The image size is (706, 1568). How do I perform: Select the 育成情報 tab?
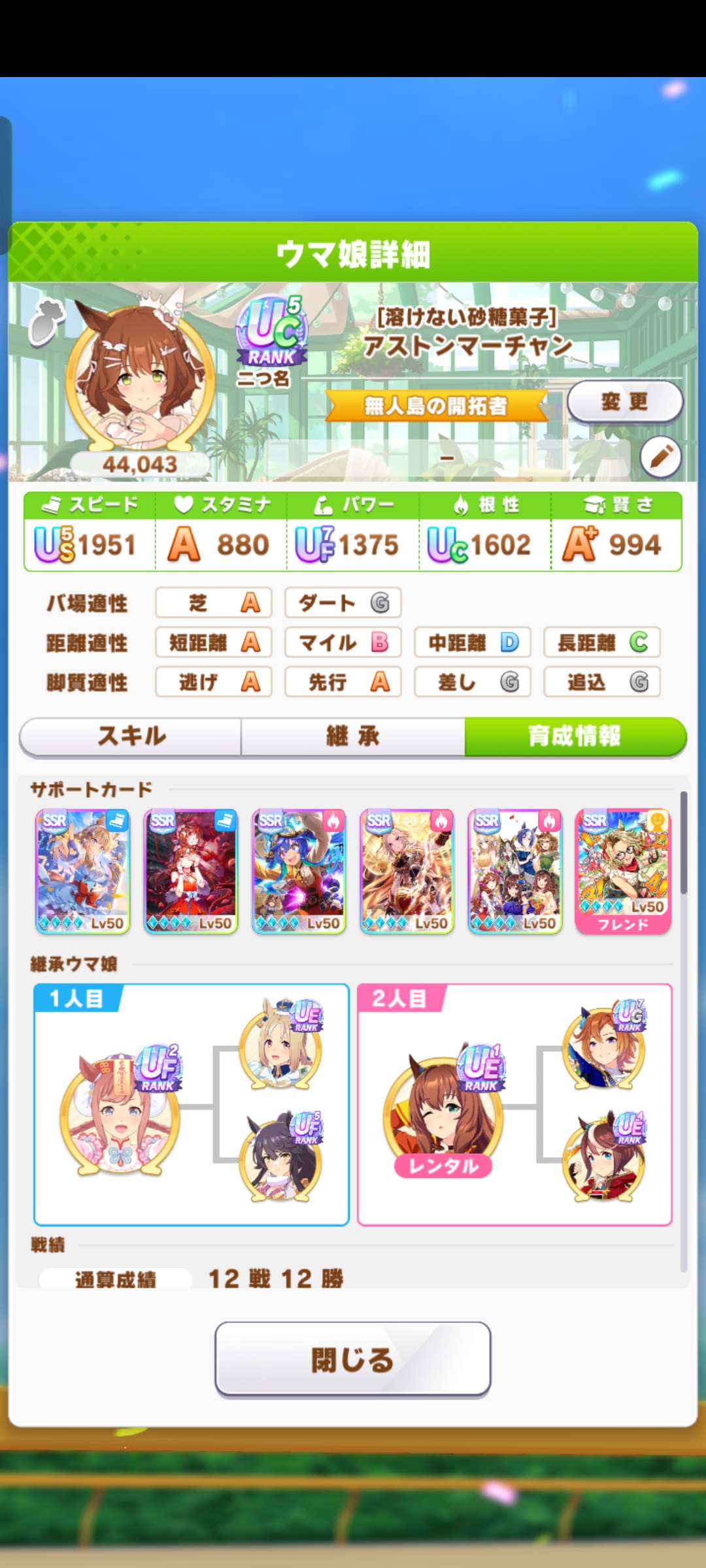tap(575, 736)
